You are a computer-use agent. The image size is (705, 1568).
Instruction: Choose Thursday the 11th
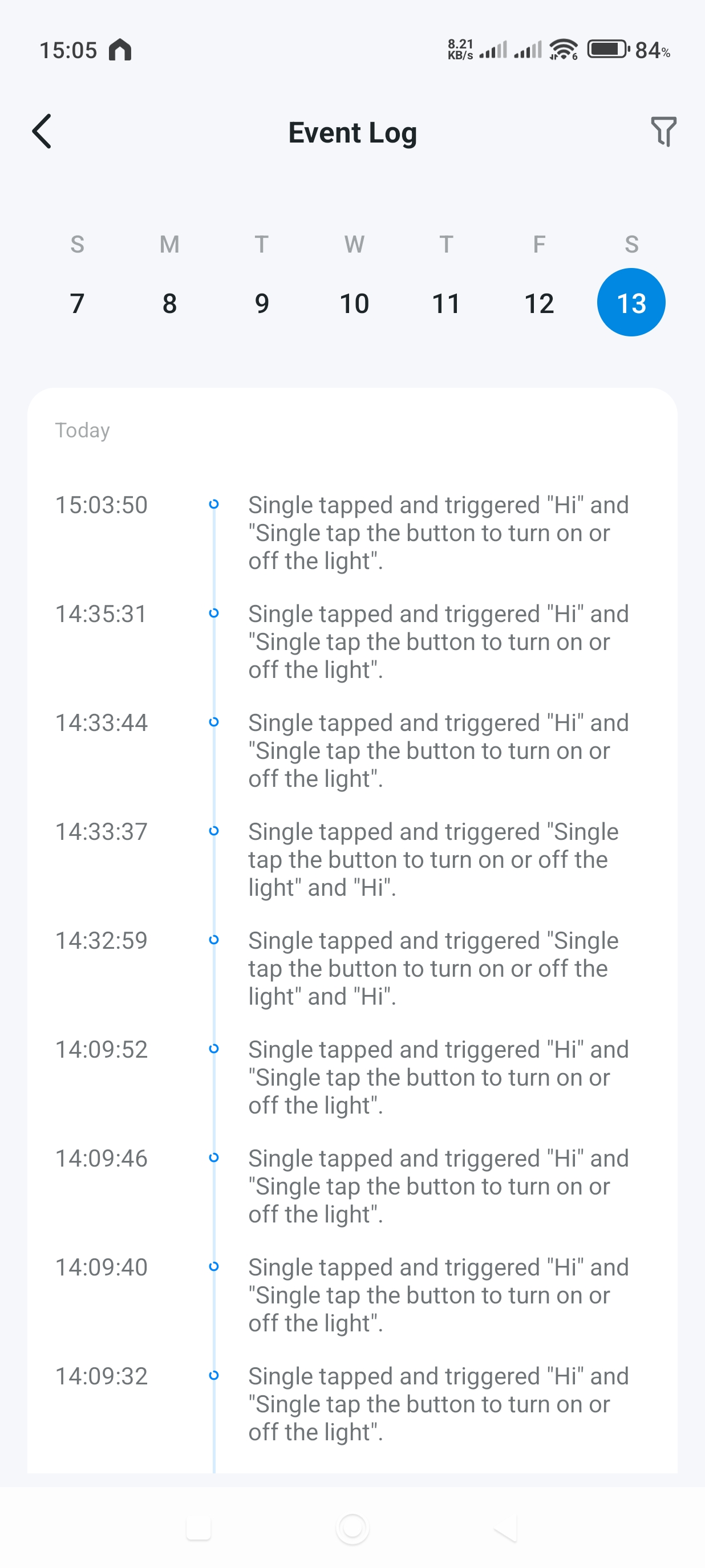(x=446, y=303)
